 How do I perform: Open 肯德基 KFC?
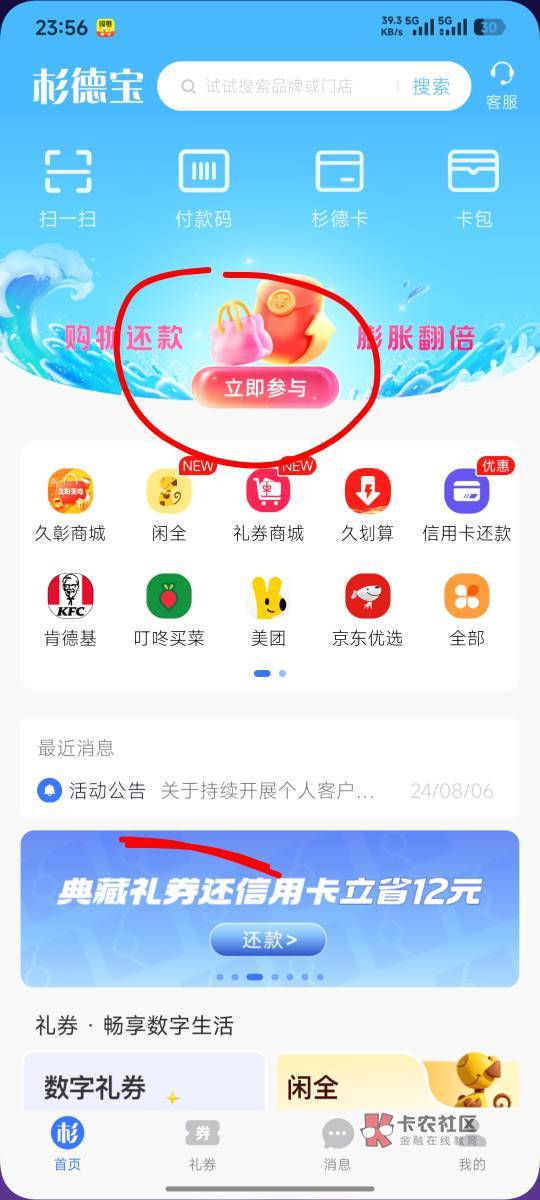pos(70,610)
